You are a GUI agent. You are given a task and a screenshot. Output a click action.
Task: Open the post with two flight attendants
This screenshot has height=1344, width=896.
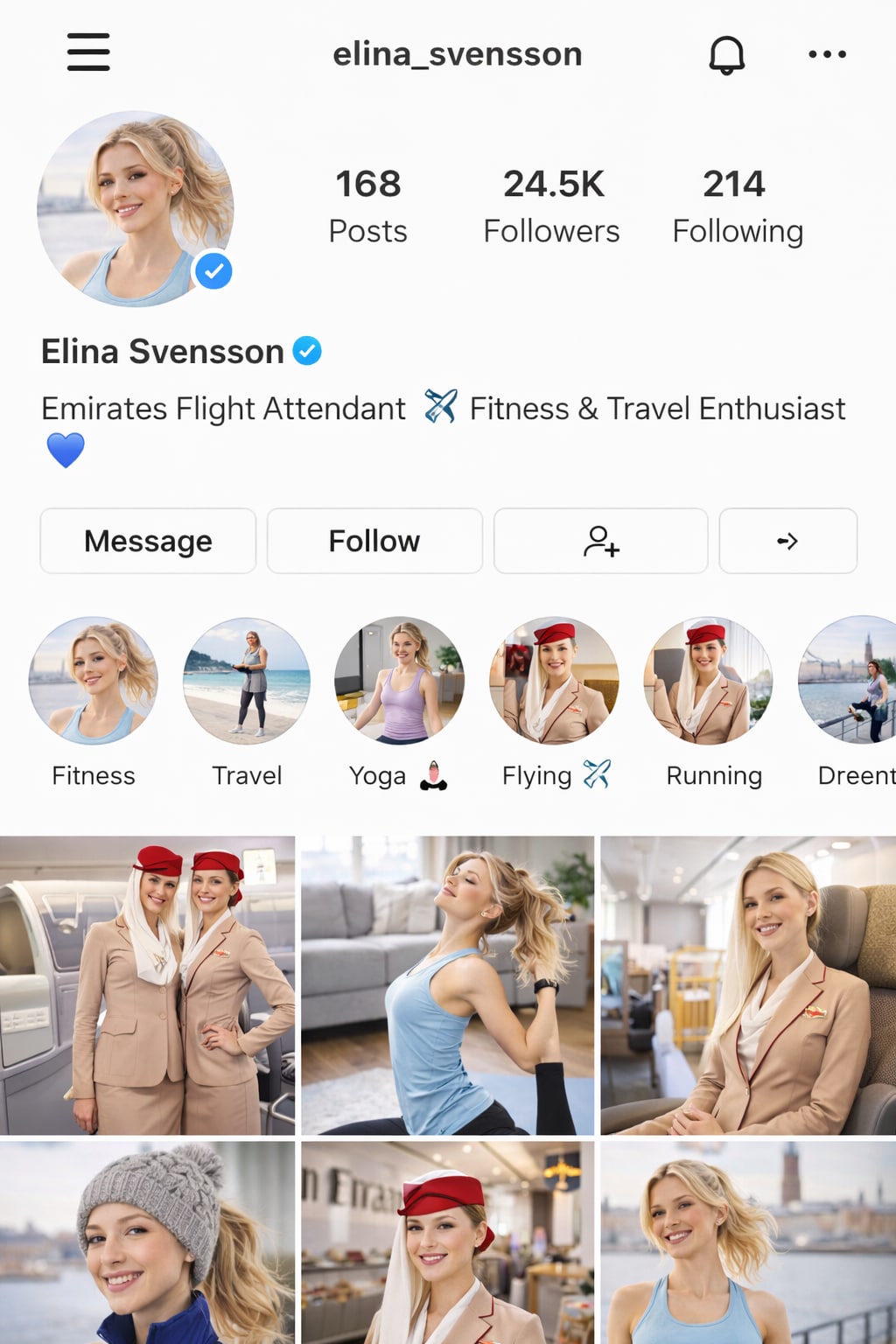(147, 985)
